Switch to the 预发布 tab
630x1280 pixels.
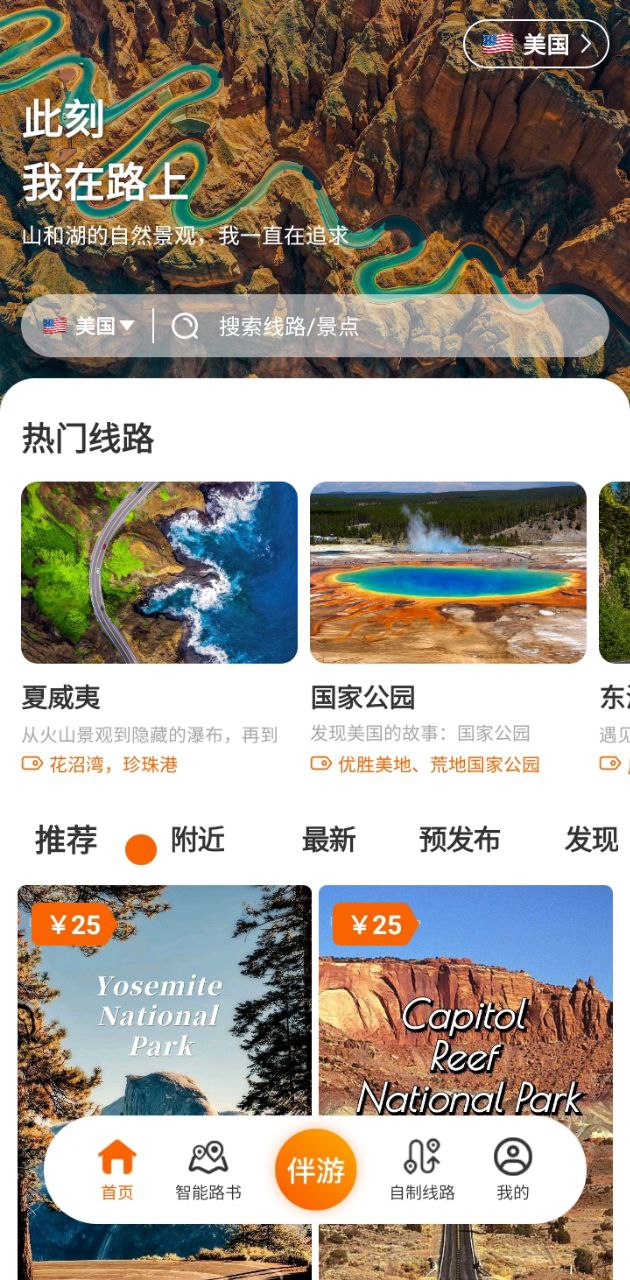[459, 840]
